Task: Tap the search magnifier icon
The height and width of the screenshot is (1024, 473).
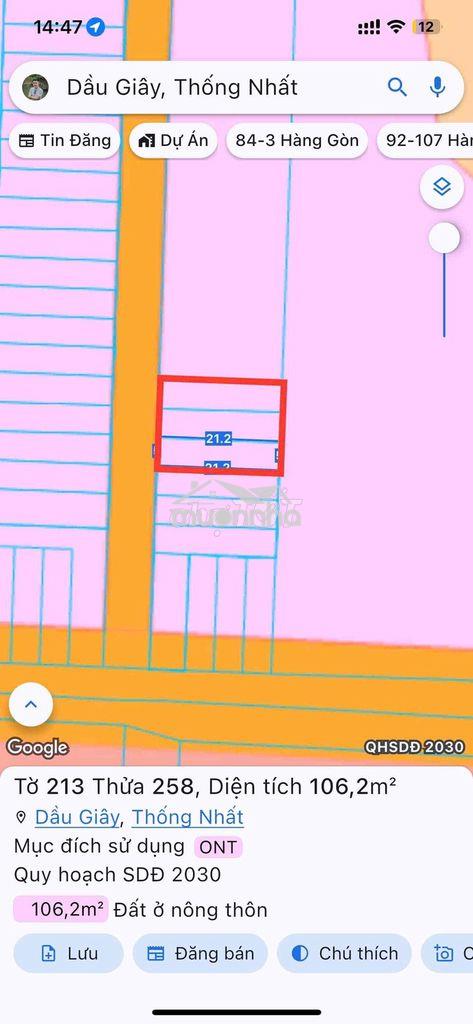Action: click(x=397, y=87)
